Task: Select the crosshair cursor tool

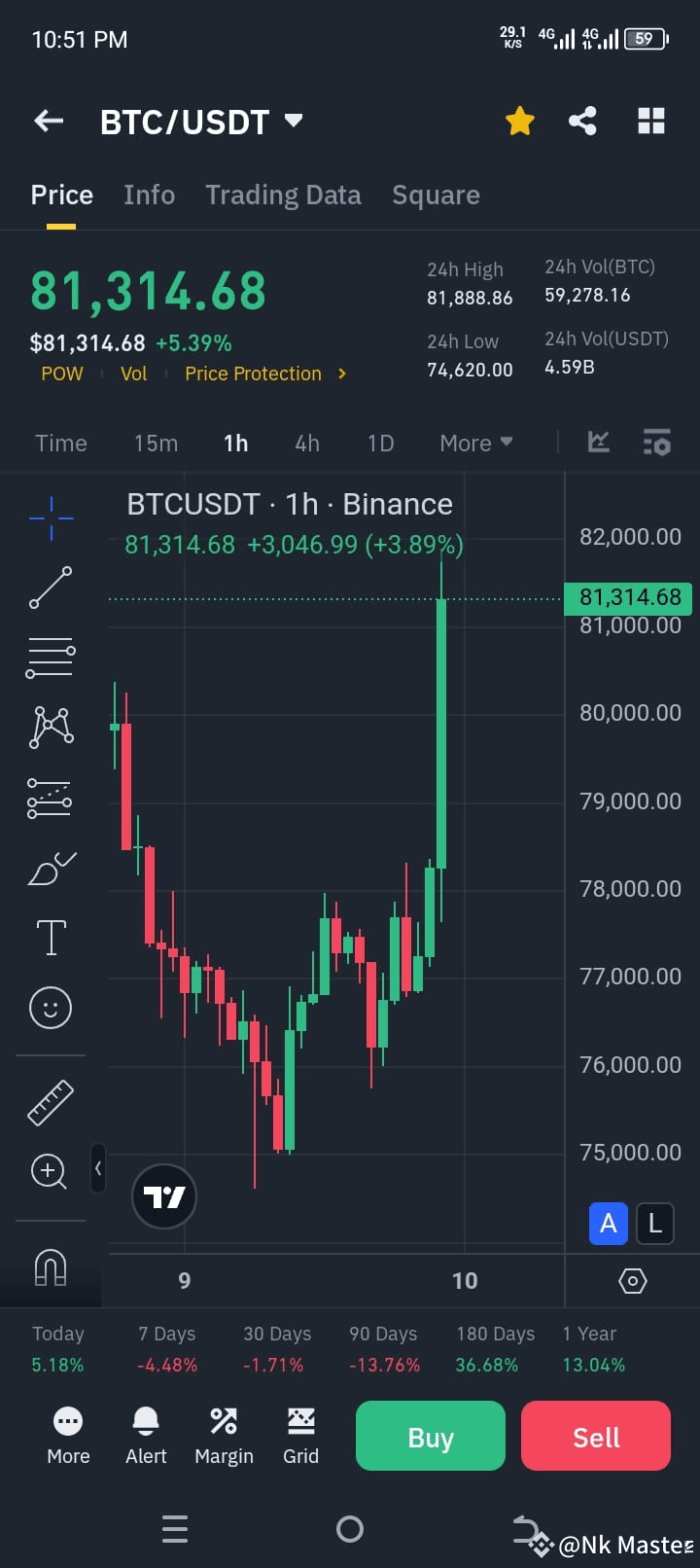Action: [50, 517]
